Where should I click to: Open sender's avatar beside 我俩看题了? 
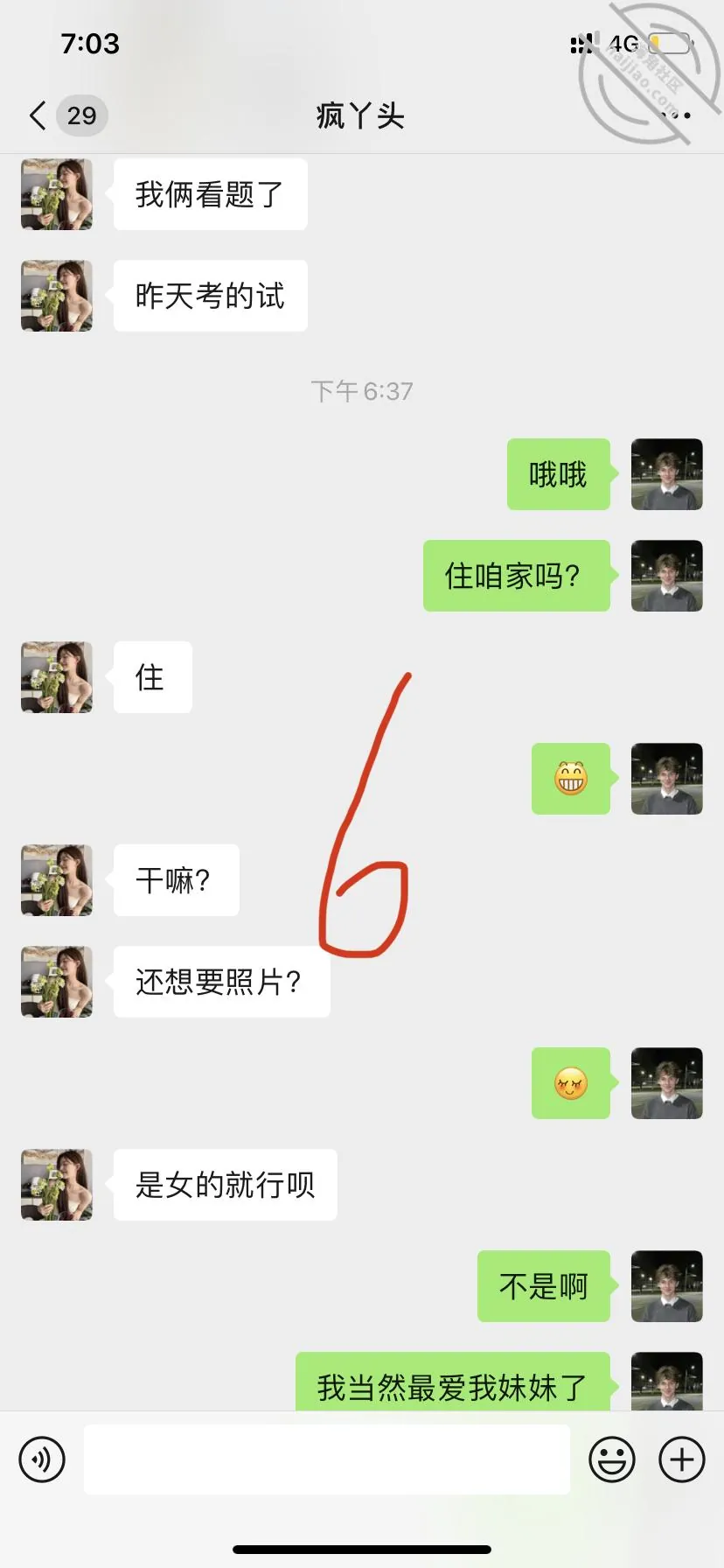tap(57, 194)
